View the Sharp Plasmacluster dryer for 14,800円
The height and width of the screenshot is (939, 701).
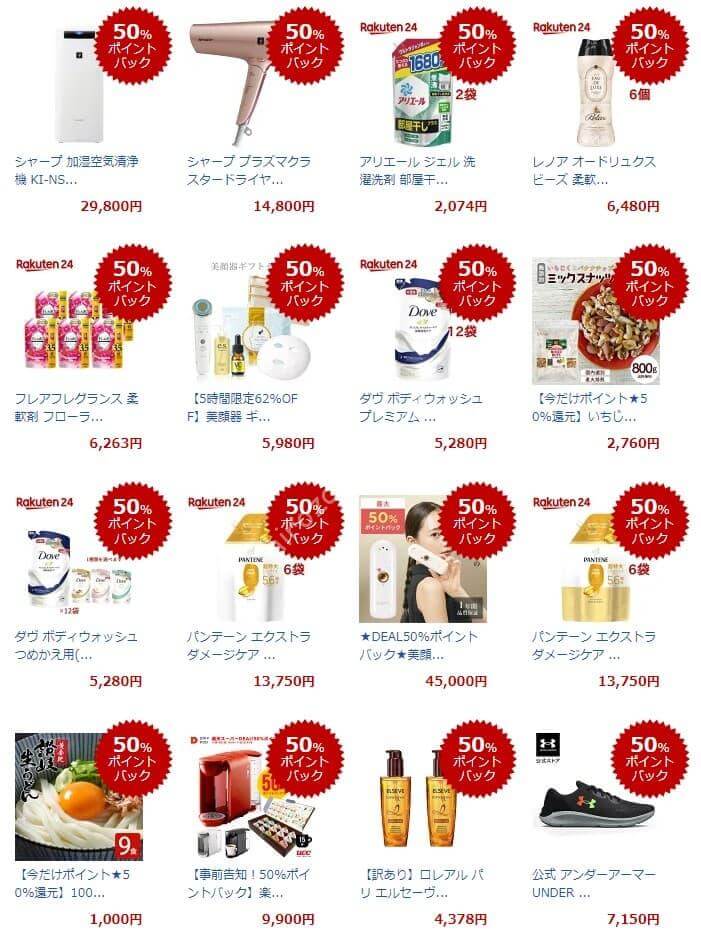point(249,170)
